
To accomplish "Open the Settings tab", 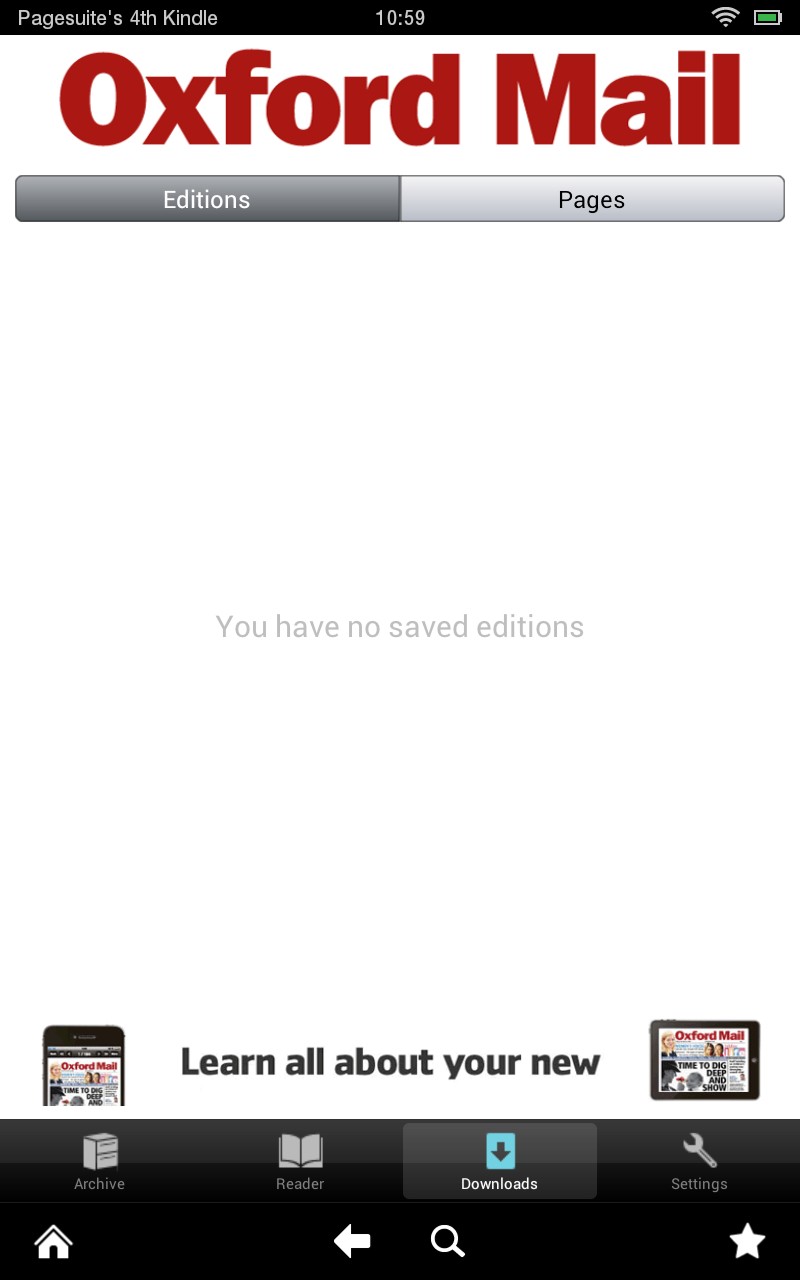I will (x=700, y=1161).
